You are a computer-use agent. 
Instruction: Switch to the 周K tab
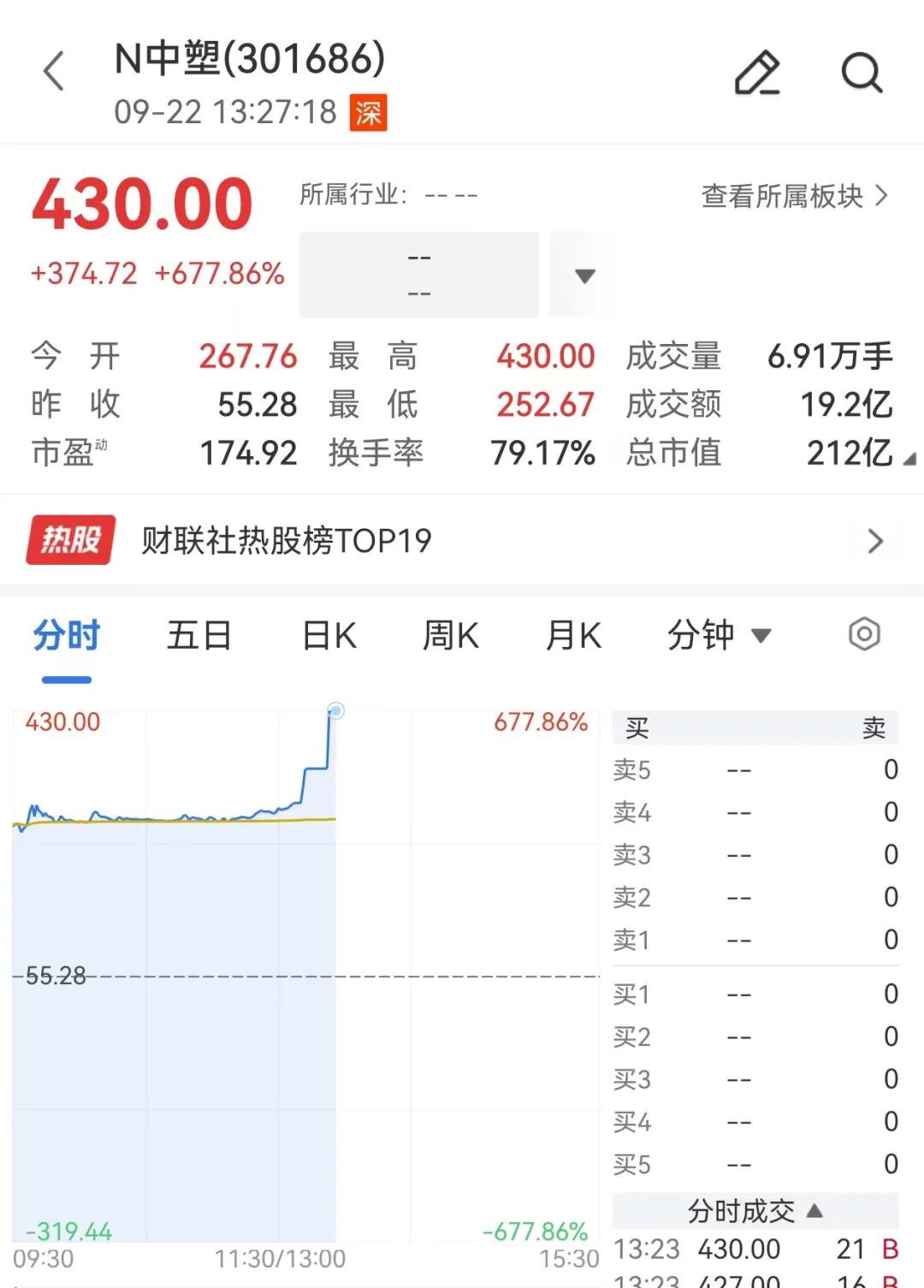(451, 636)
